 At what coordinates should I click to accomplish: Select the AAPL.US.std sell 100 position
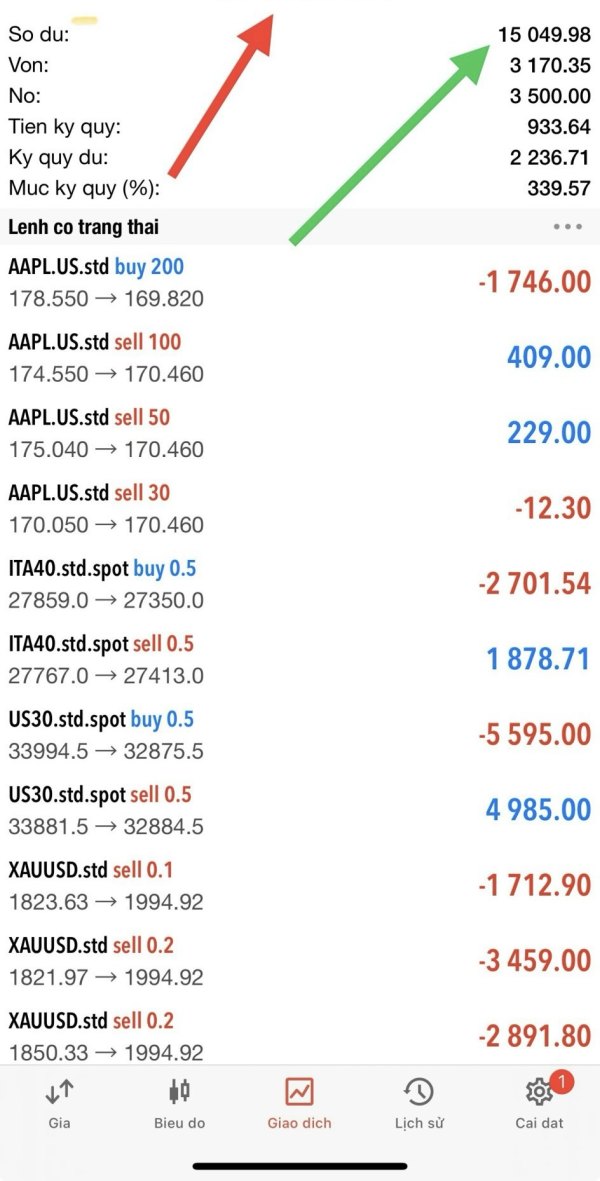pyautogui.click(x=300, y=358)
